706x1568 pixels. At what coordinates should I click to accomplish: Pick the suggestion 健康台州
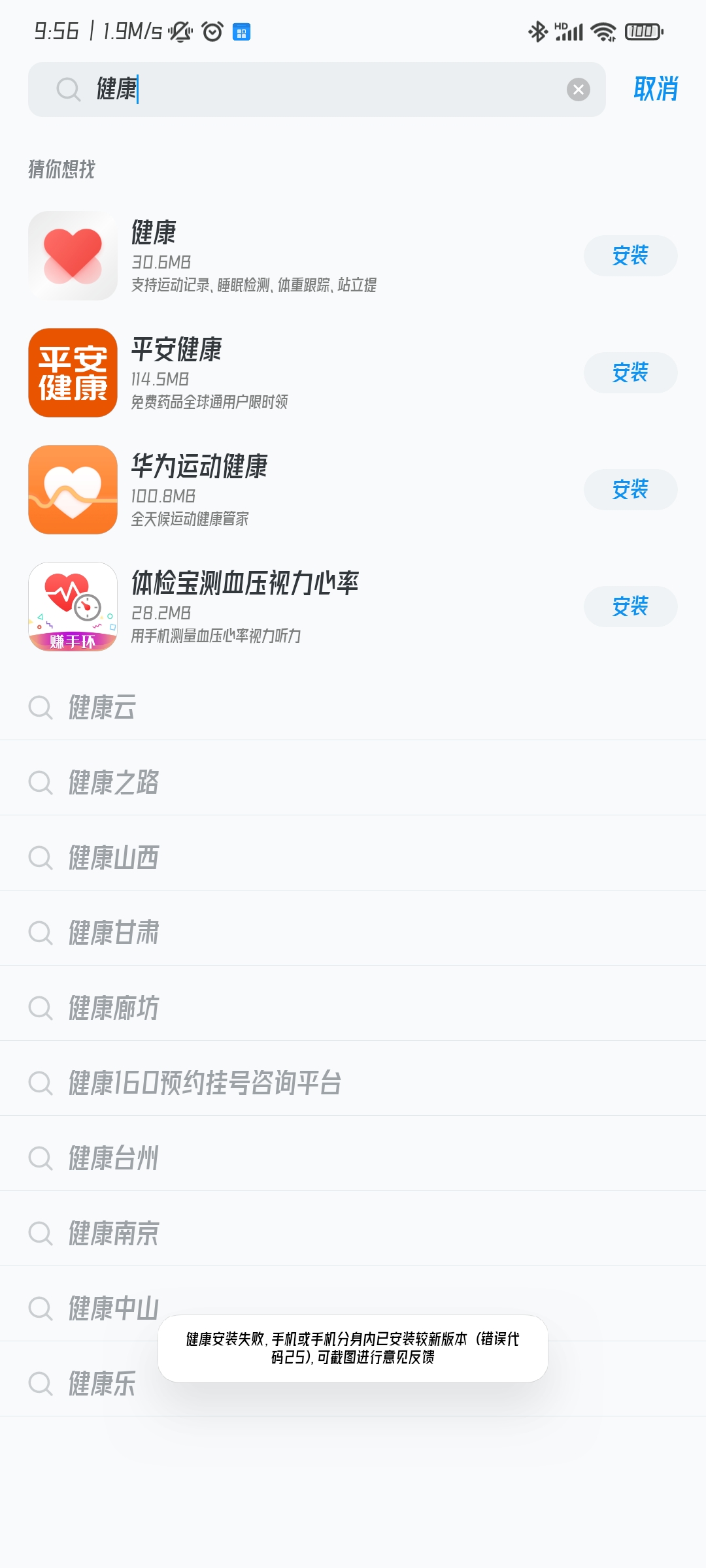pyautogui.click(x=353, y=1158)
